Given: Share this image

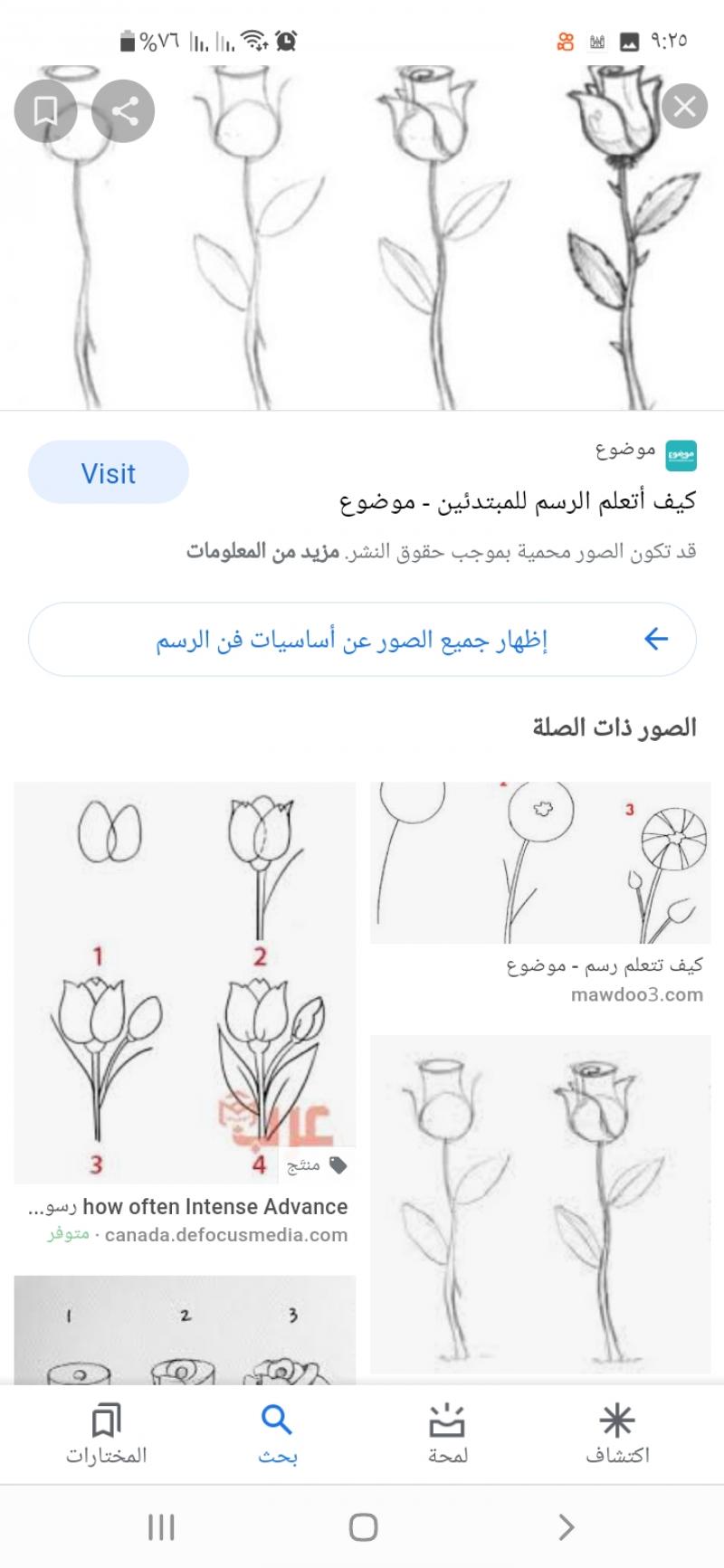Looking at the screenshot, I should pyautogui.click(x=124, y=111).
